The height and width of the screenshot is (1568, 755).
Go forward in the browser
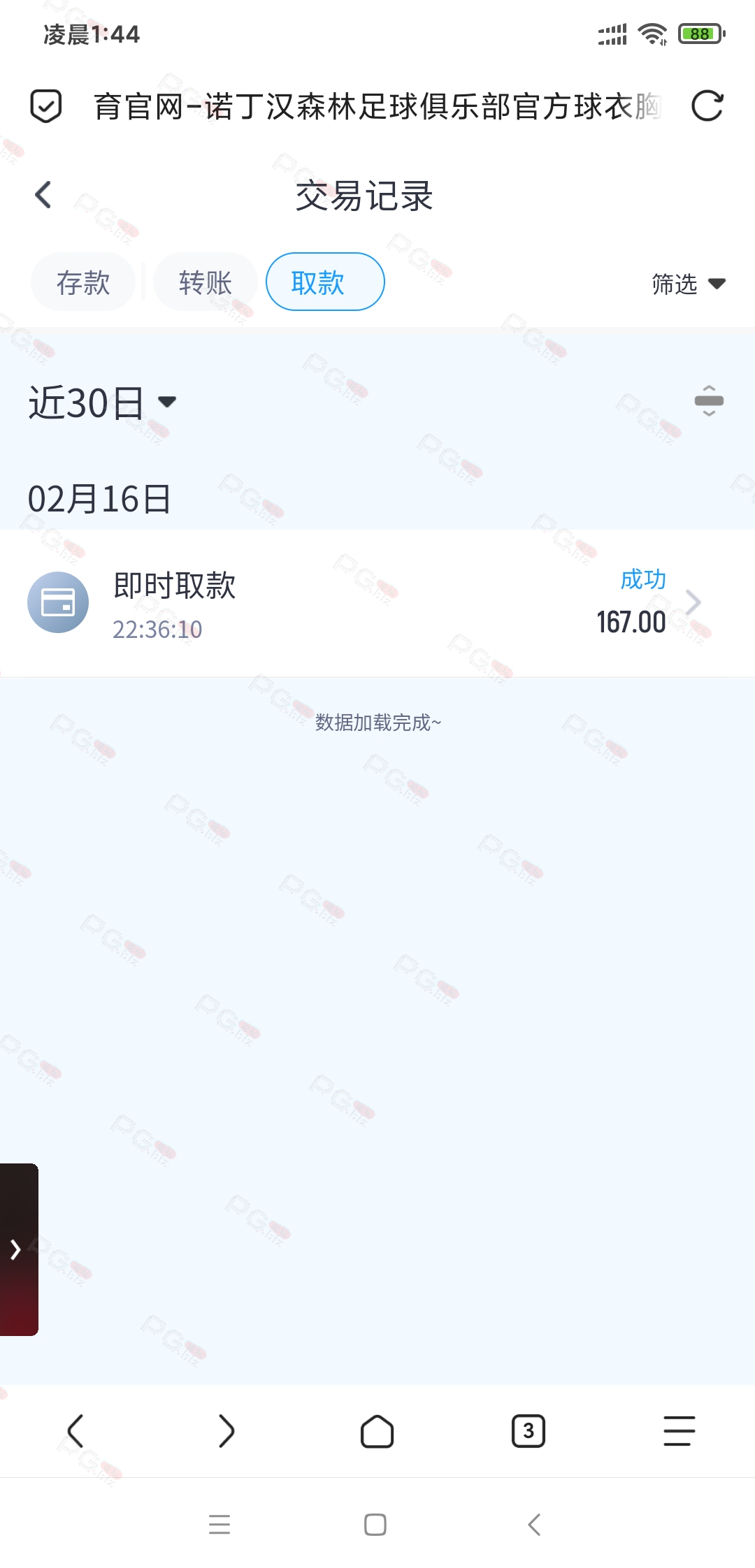[226, 1431]
